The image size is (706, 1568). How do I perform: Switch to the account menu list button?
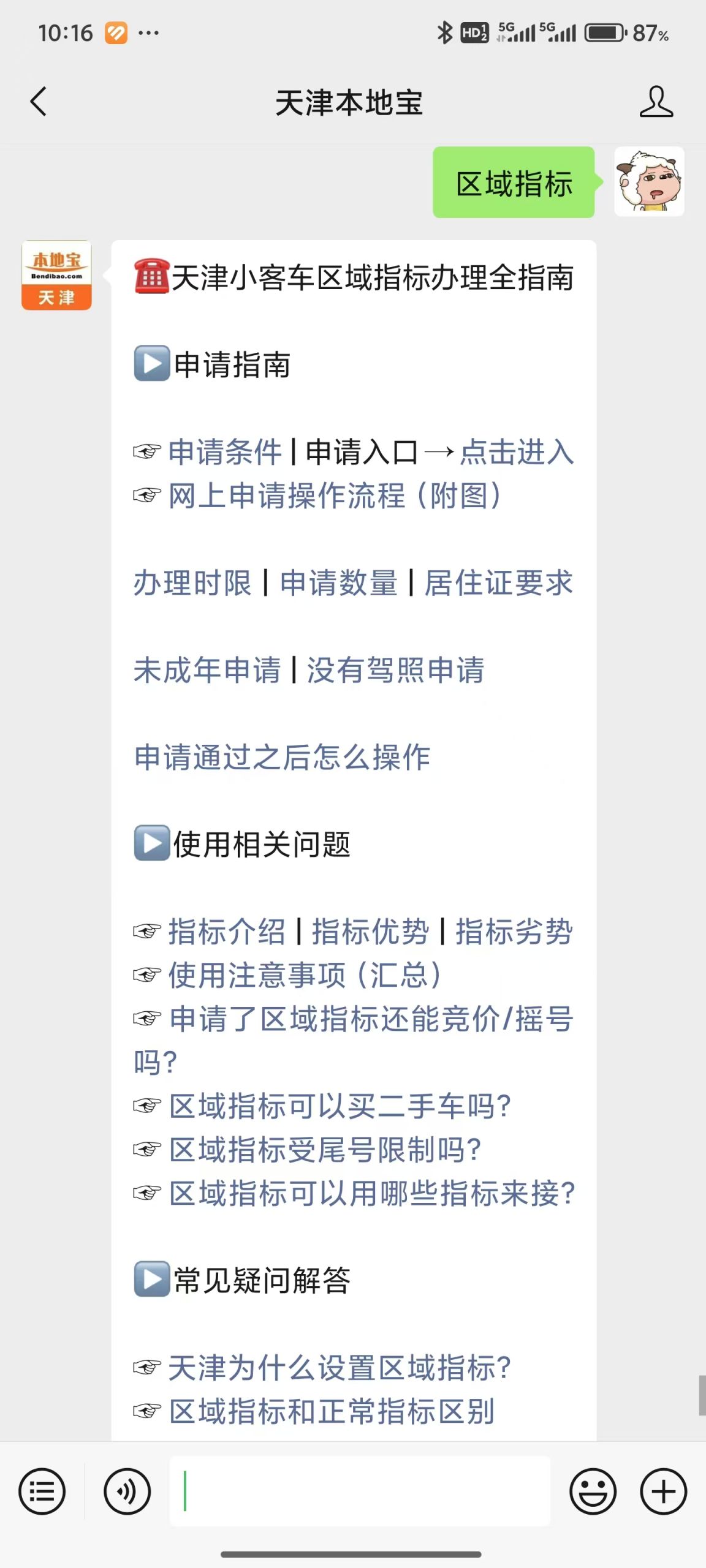[x=42, y=1491]
